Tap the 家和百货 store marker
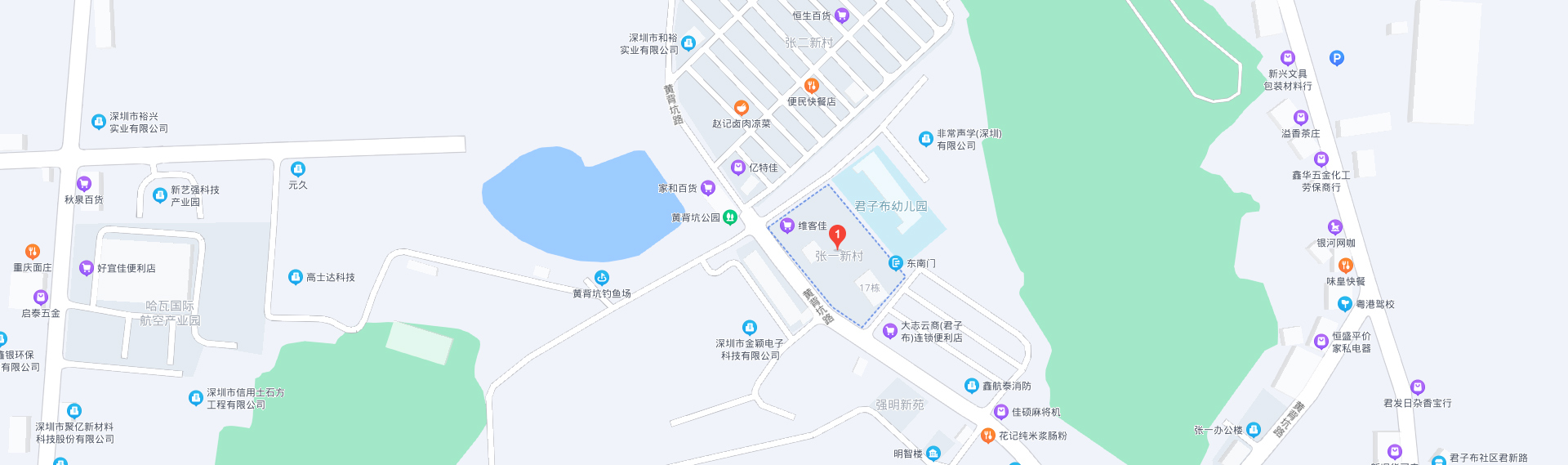 click(x=708, y=188)
